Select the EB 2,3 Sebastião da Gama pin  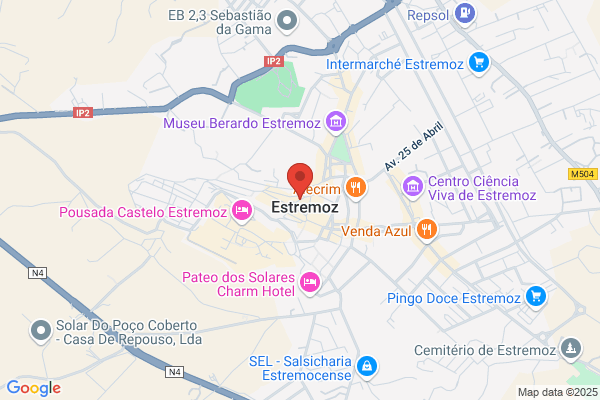pyautogui.click(x=287, y=22)
